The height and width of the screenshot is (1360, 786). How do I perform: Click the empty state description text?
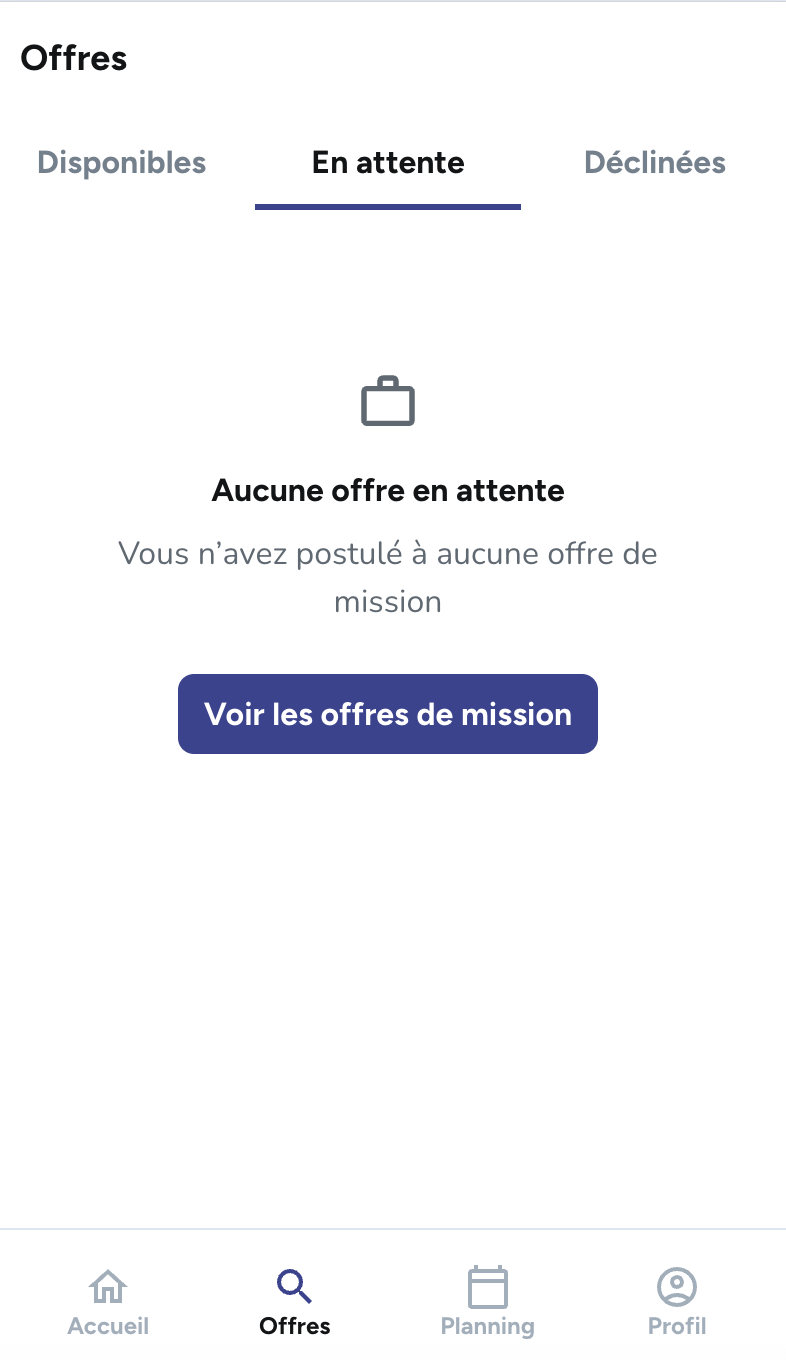pyautogui.click(x=388, y=577)
